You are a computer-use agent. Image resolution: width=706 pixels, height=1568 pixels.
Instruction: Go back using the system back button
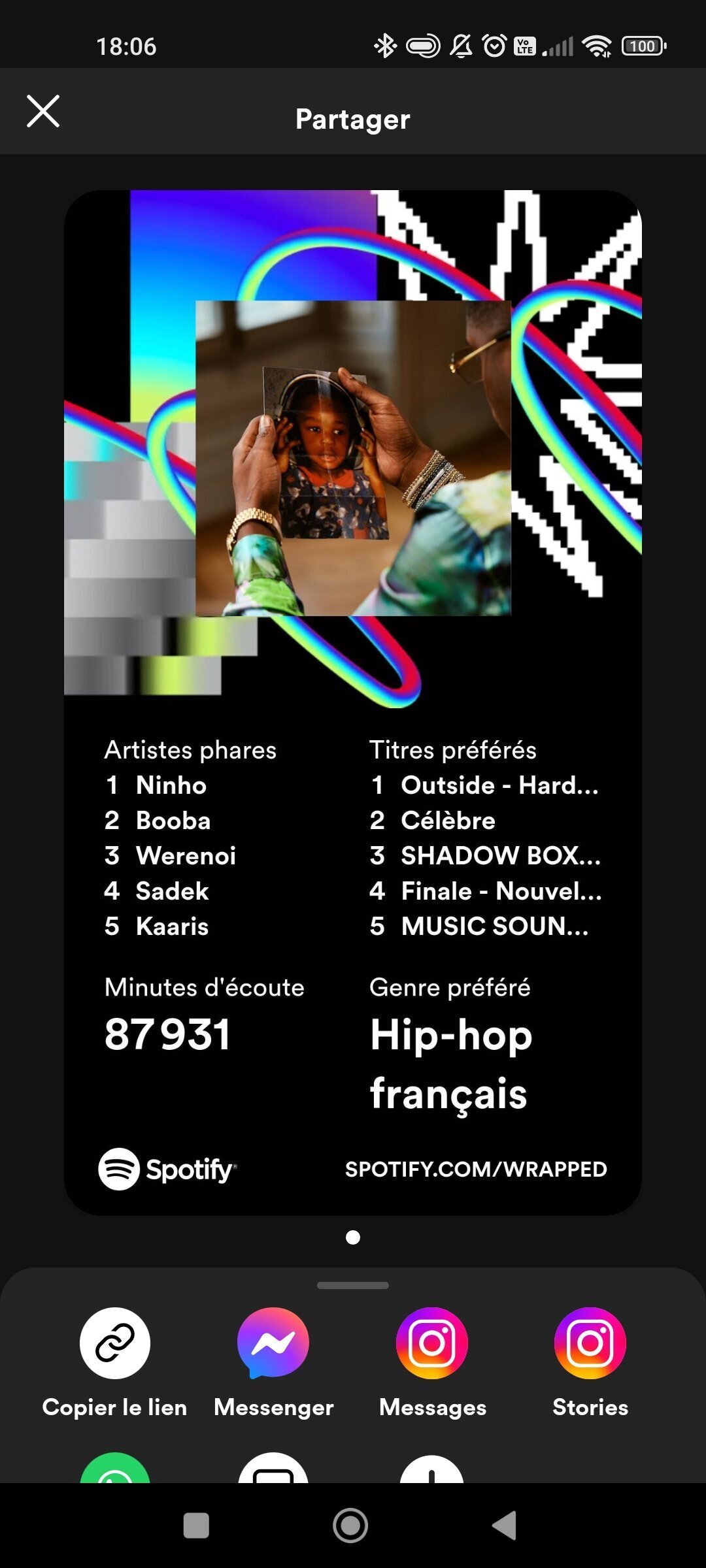click(504, 1526)
